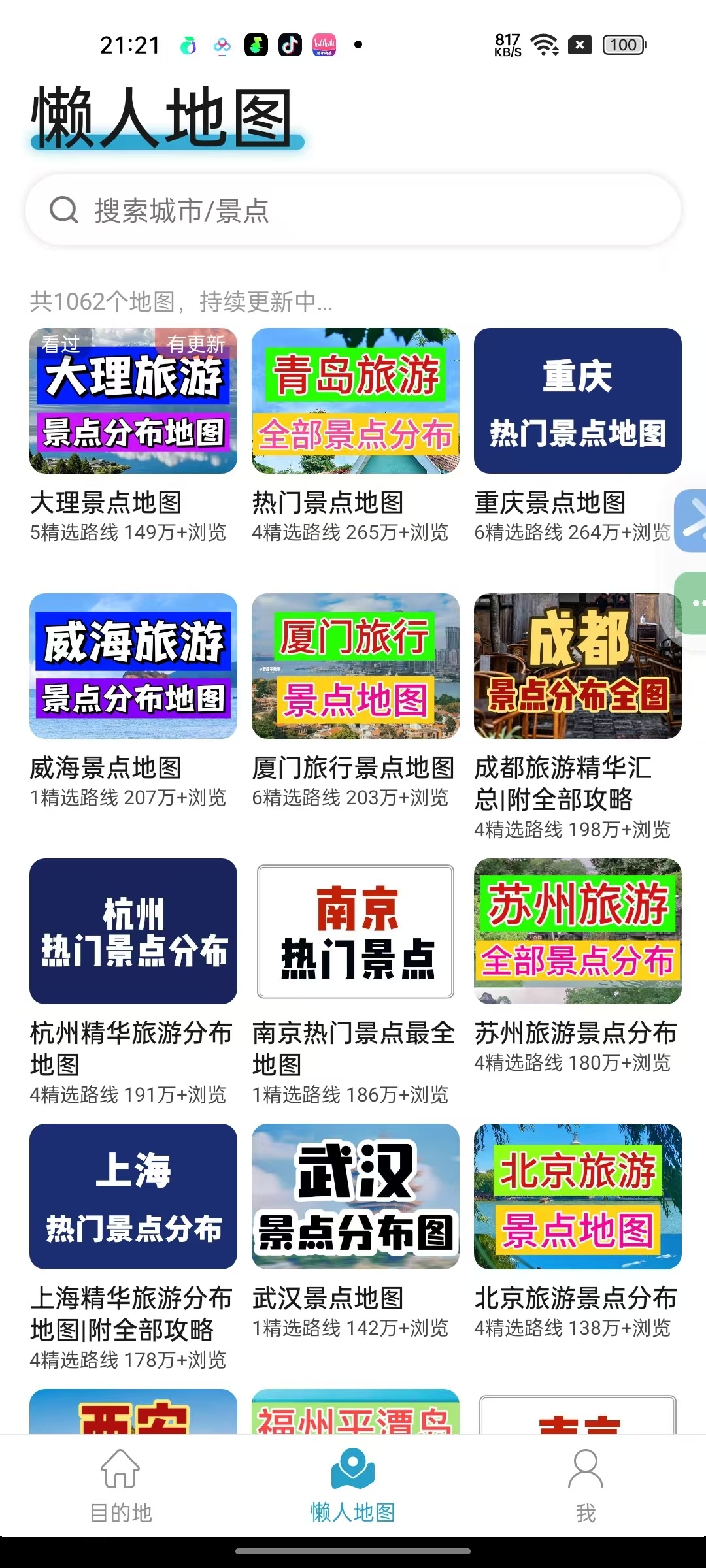Select the 武汉景点地图 card

pos(355,1197)
